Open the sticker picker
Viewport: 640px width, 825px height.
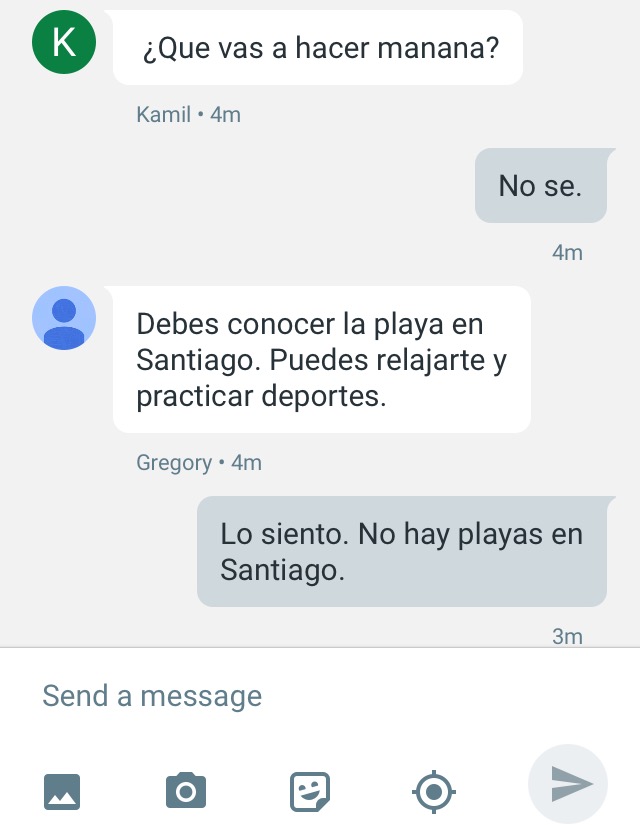310,792
